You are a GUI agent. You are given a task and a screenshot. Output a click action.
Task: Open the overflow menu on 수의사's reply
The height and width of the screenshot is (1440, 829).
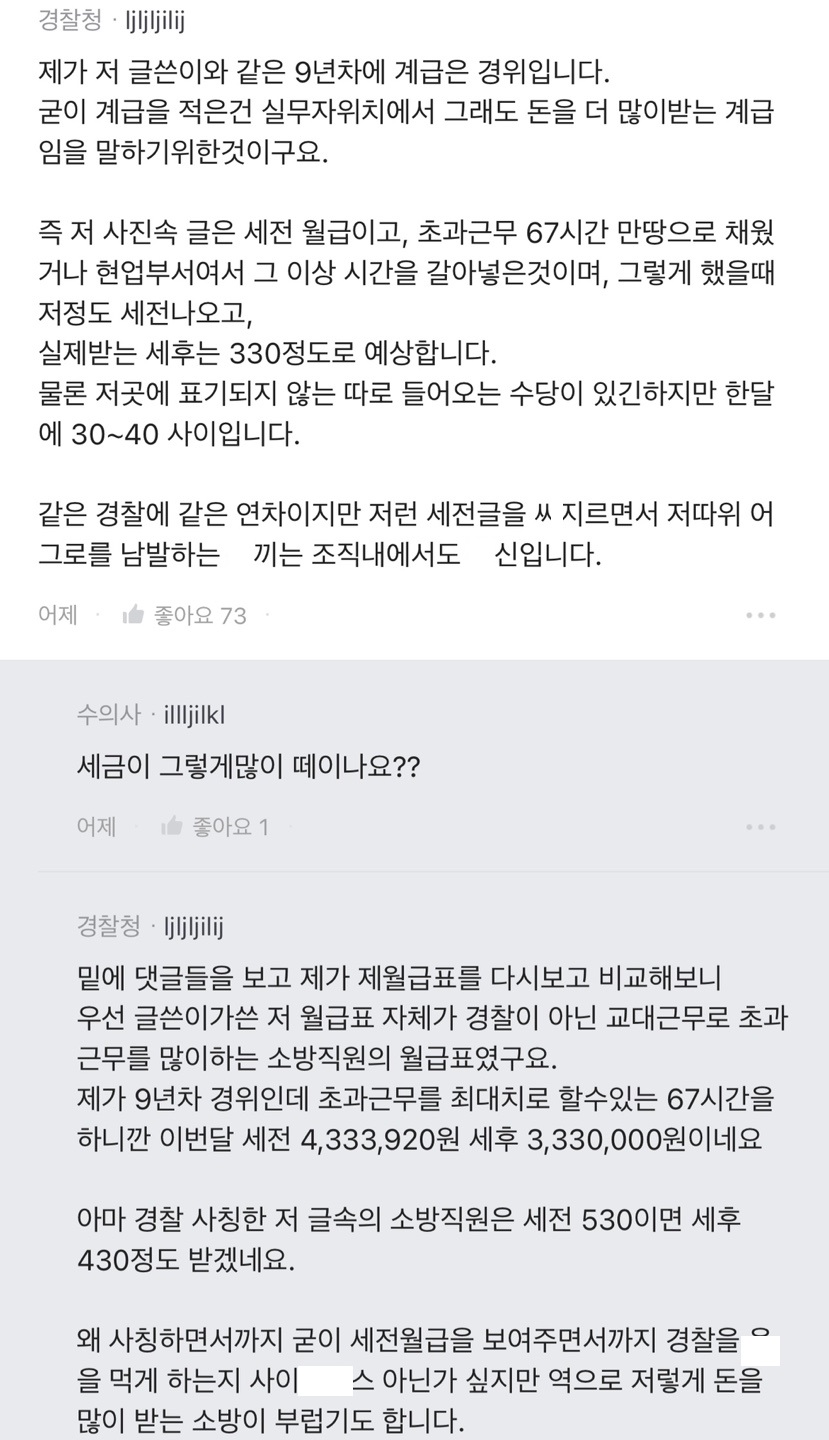(x=760, y=827)
